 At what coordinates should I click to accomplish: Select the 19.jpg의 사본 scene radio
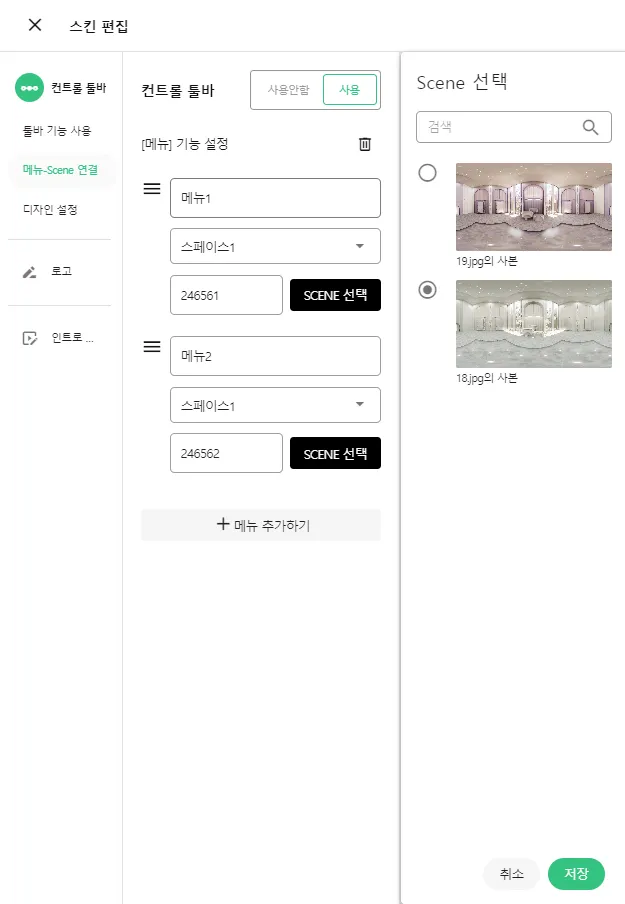tap(428, 173)
